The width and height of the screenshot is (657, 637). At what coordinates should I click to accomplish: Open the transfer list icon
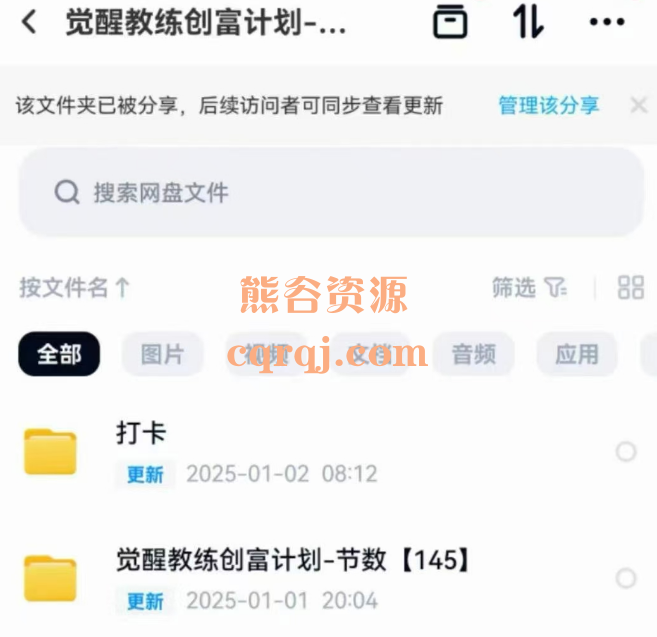450,22
